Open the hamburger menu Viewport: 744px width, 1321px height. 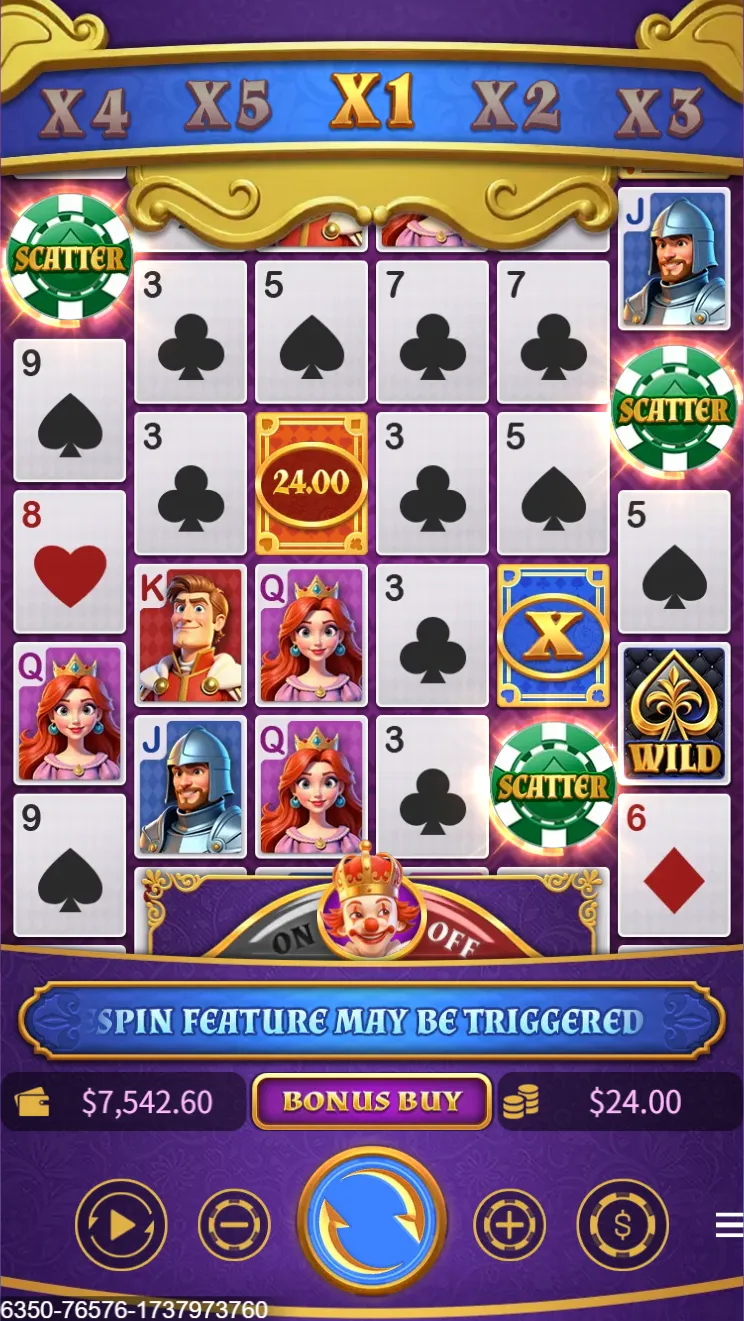tap(729, 1225)
